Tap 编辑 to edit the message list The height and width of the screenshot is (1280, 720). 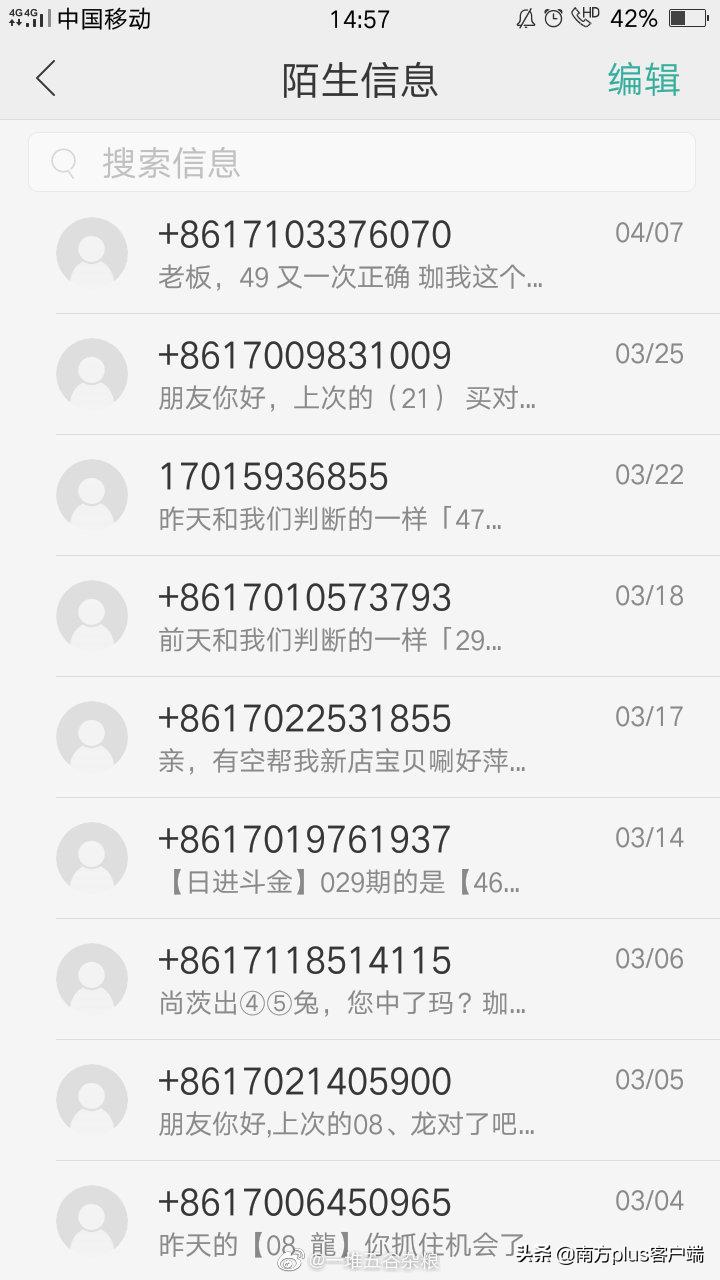[644, 80]
